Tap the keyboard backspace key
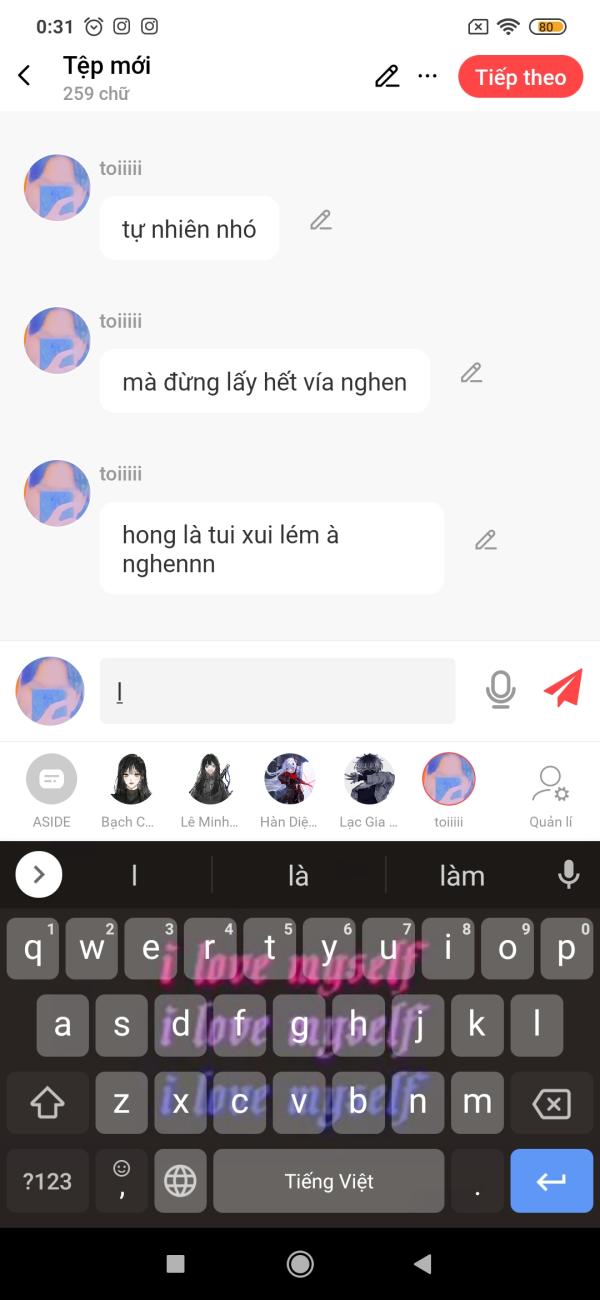Viewport: 600px width, 1300px height. pos(551,1104)
